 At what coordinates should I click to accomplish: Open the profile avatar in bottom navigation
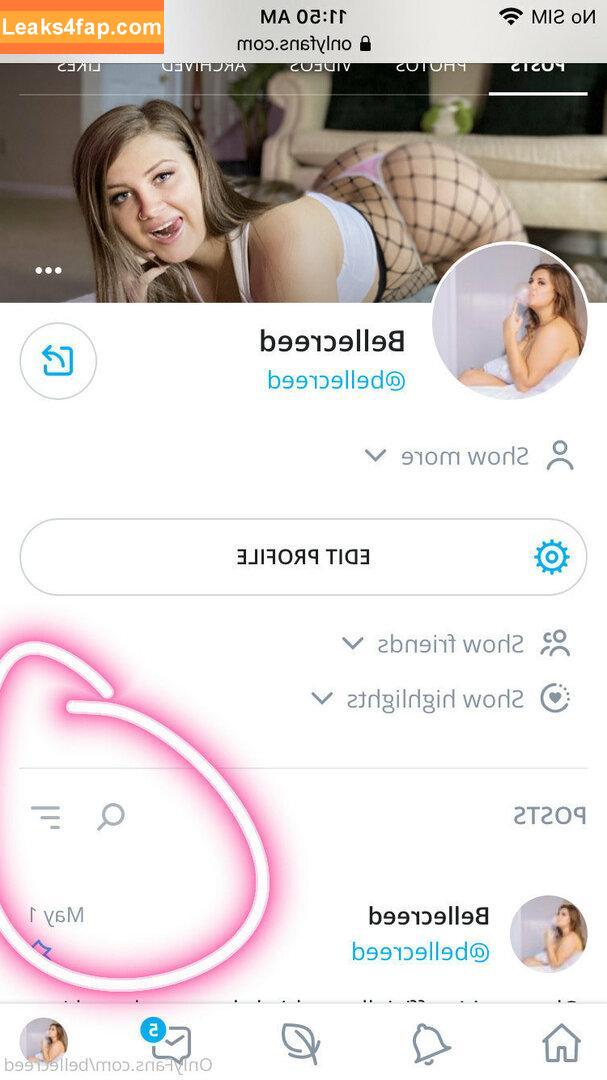coord(44,1042)
